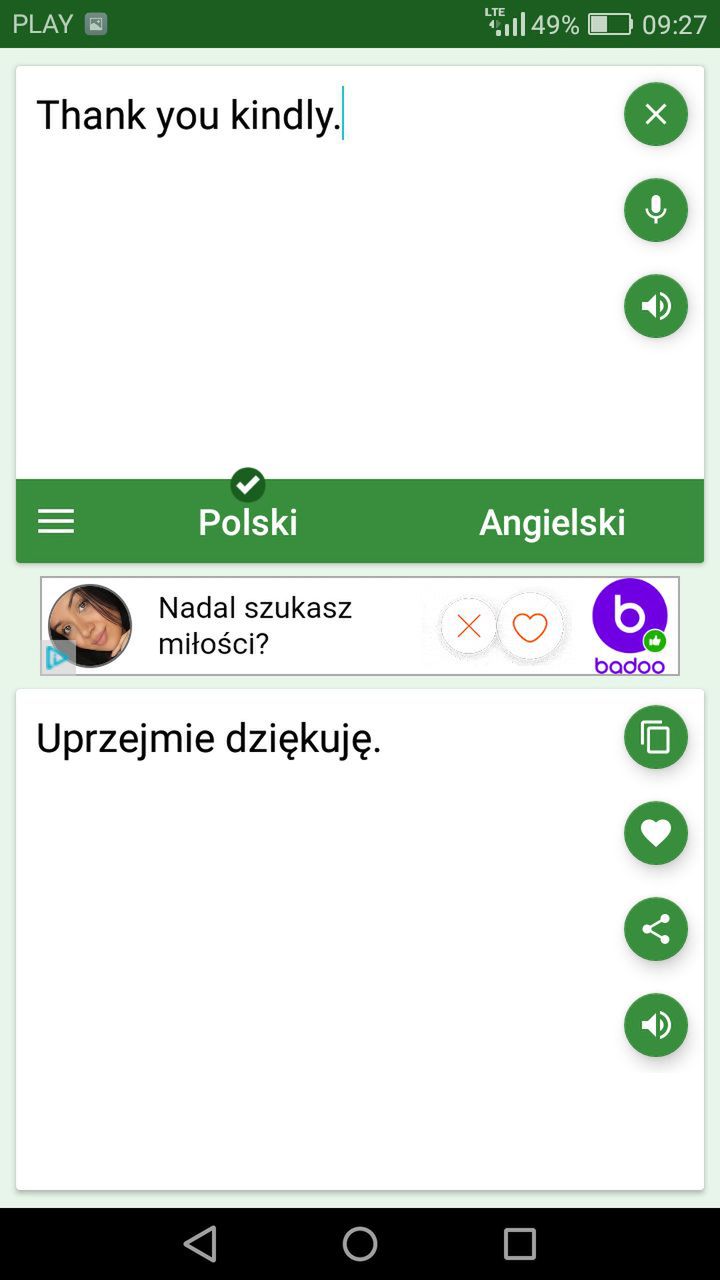Listen to the Polish translation audio
The image size is (720, 1280).
click(x=656, y=1025)
